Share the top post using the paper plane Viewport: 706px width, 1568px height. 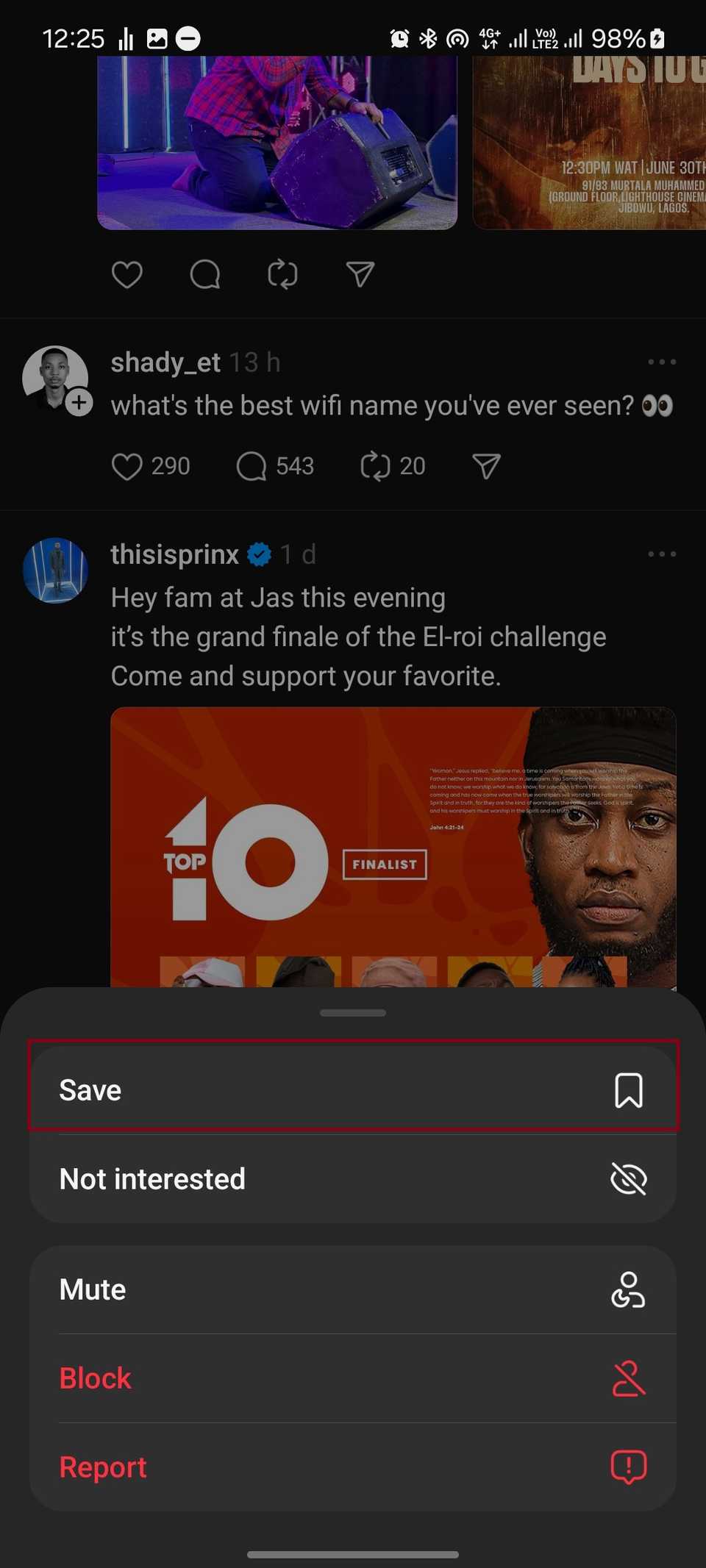point(359,273)
